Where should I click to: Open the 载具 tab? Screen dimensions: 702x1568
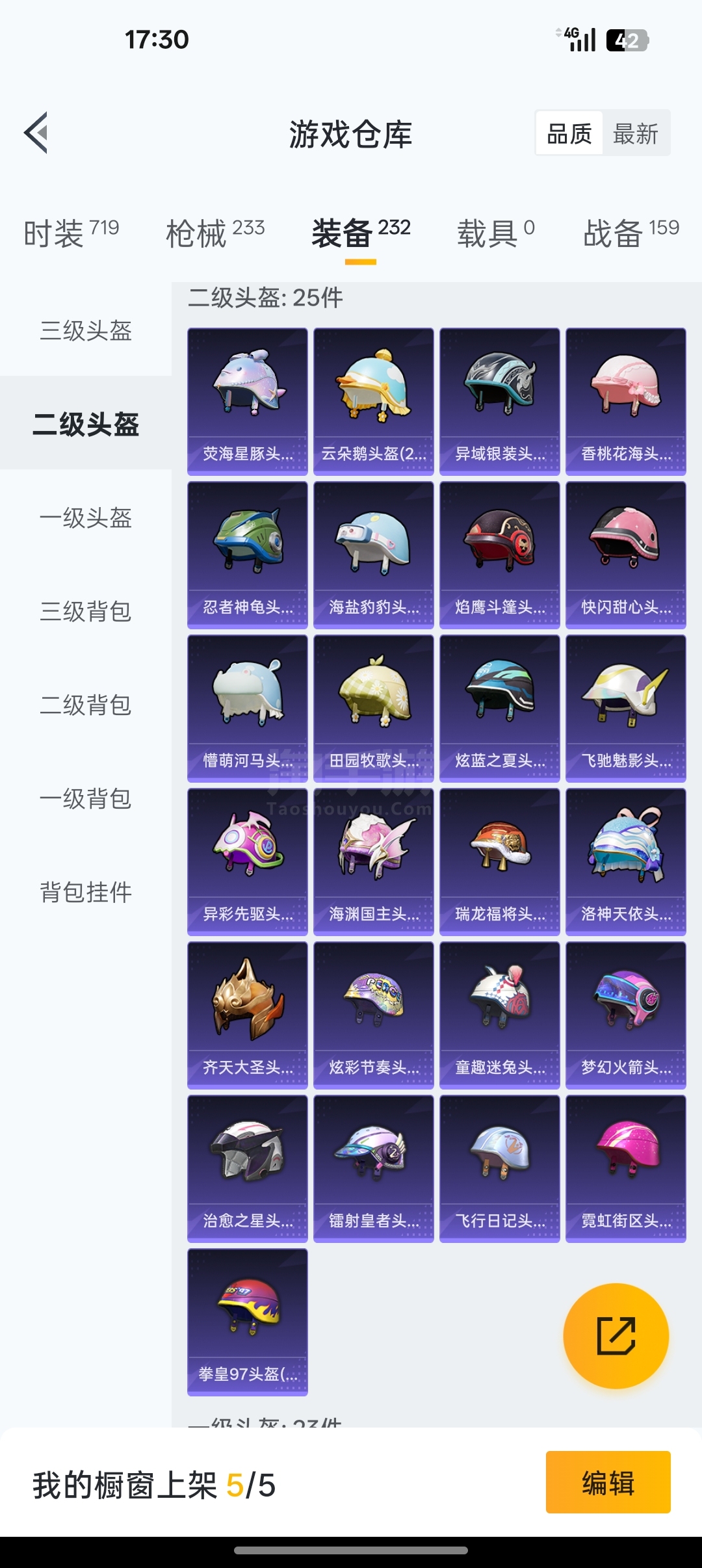tap(495, 233)
